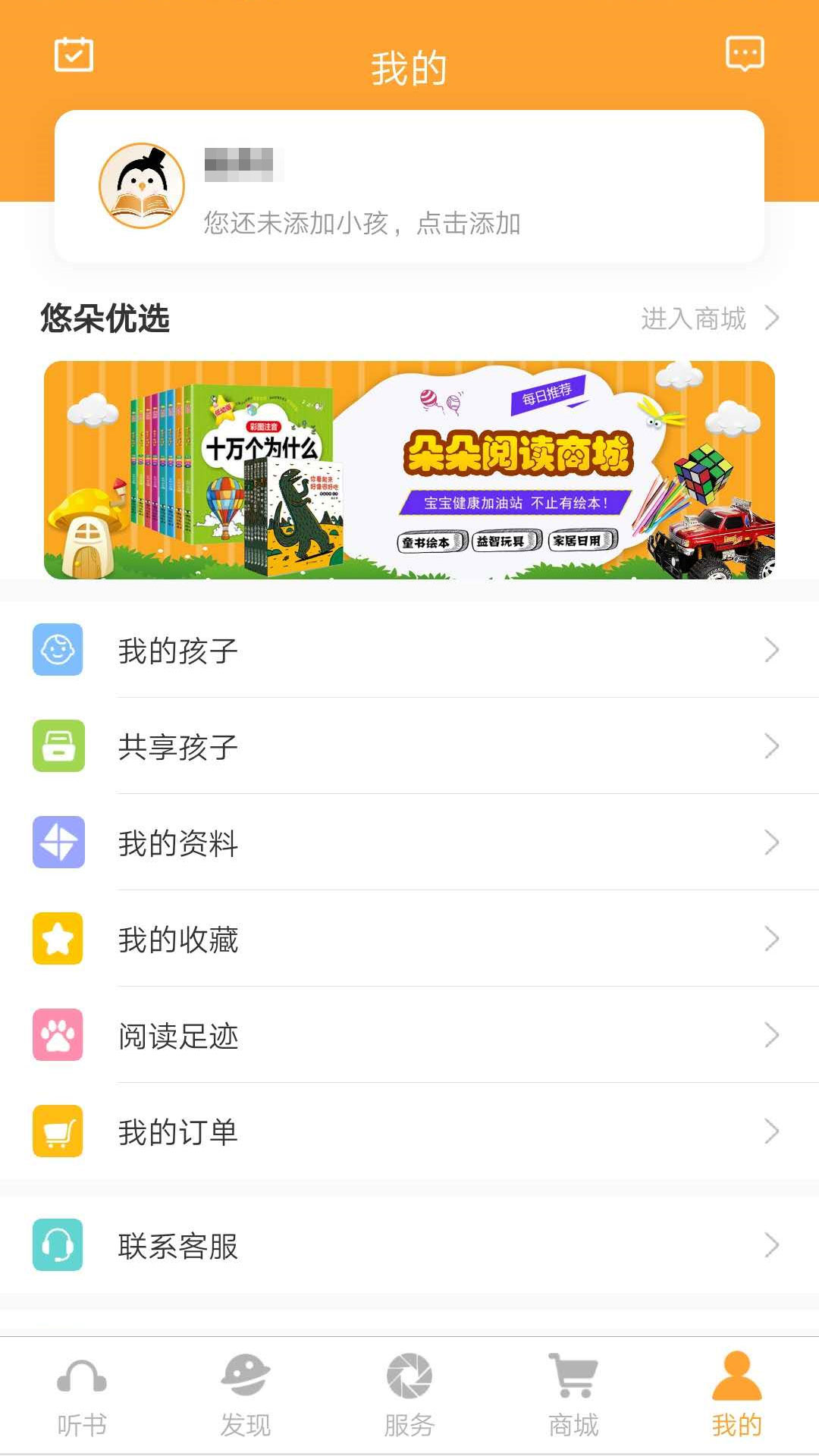The image size is (819, 1456).
Task: Switch to the 发现 tab
Action: click(x=245, y=1394)
